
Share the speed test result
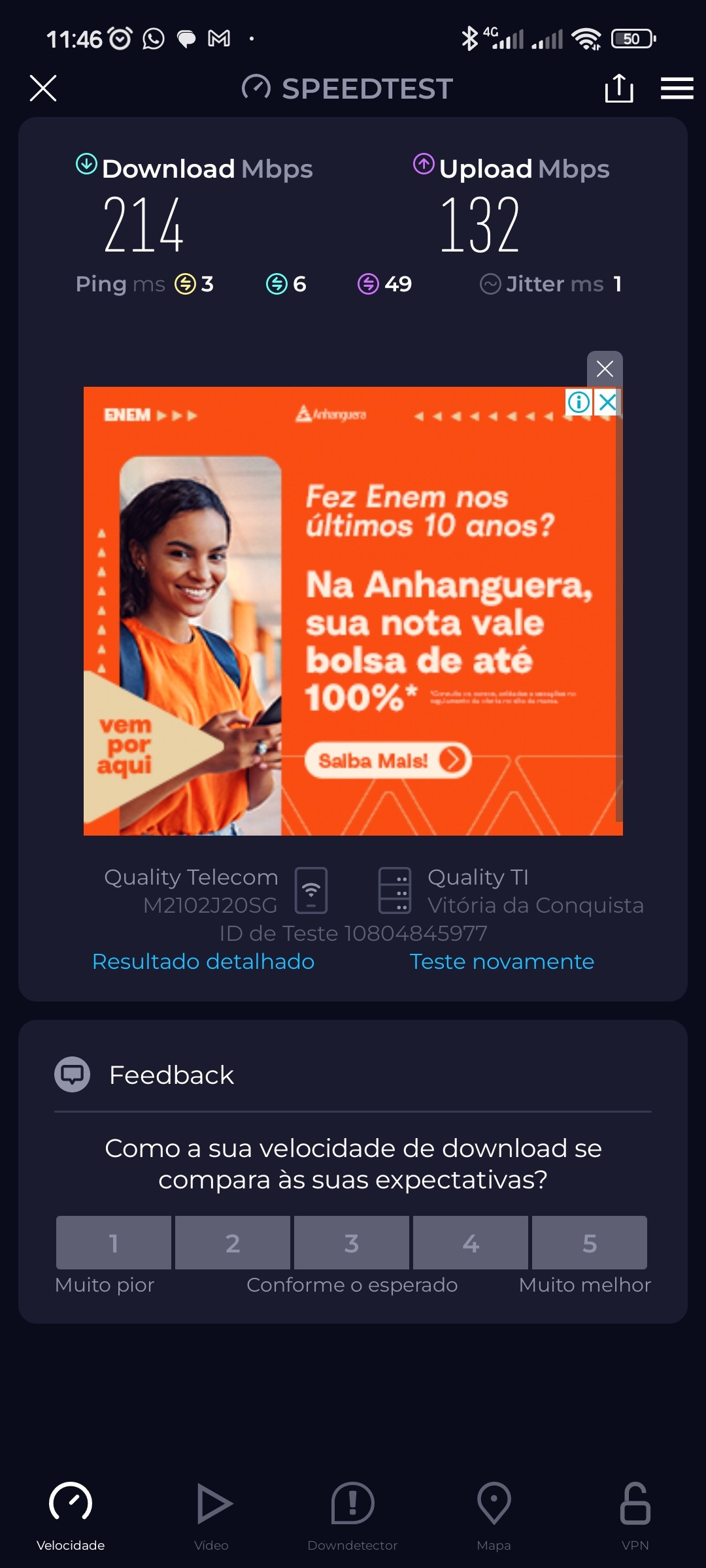(618, 88)
